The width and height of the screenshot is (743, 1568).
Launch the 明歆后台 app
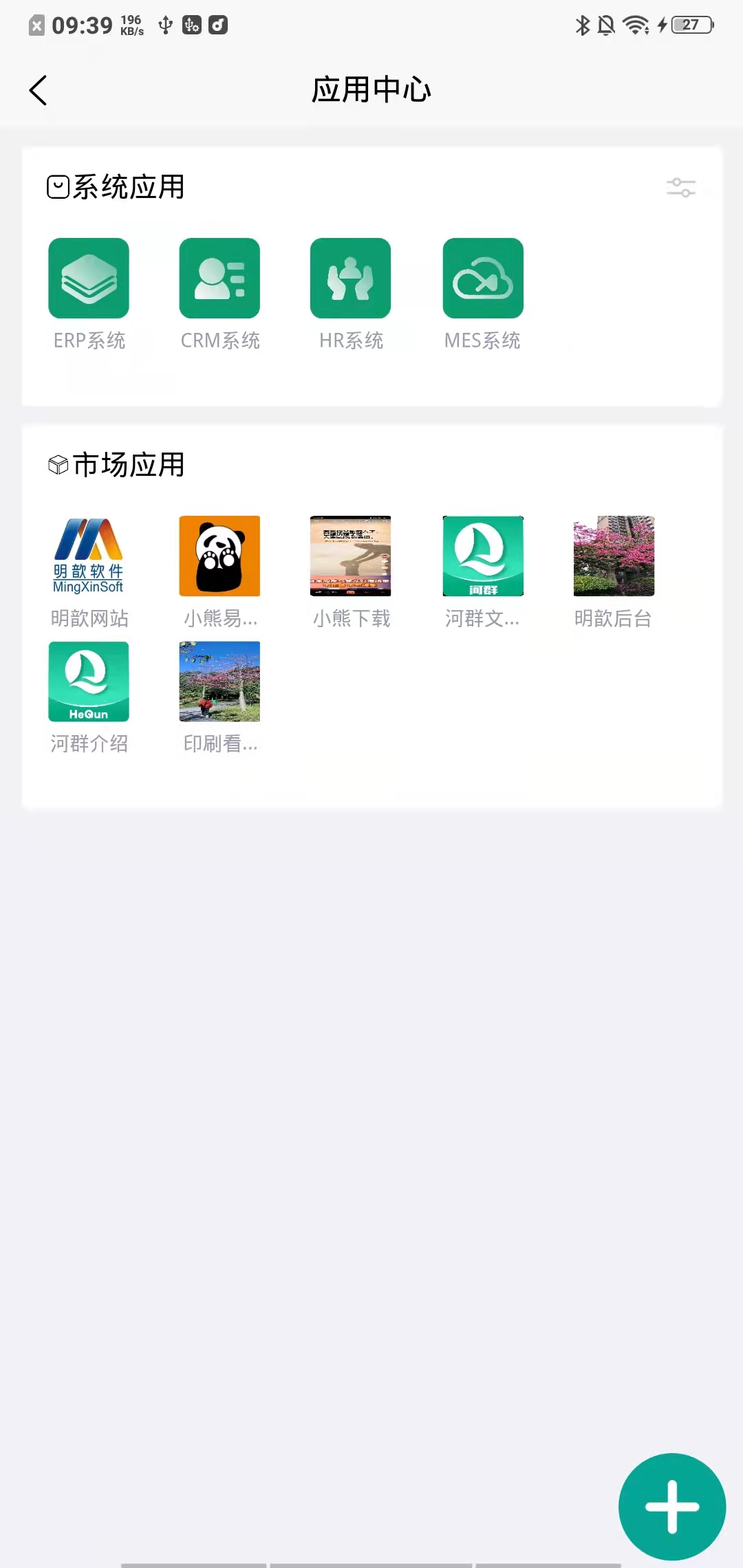click(614, 556)
